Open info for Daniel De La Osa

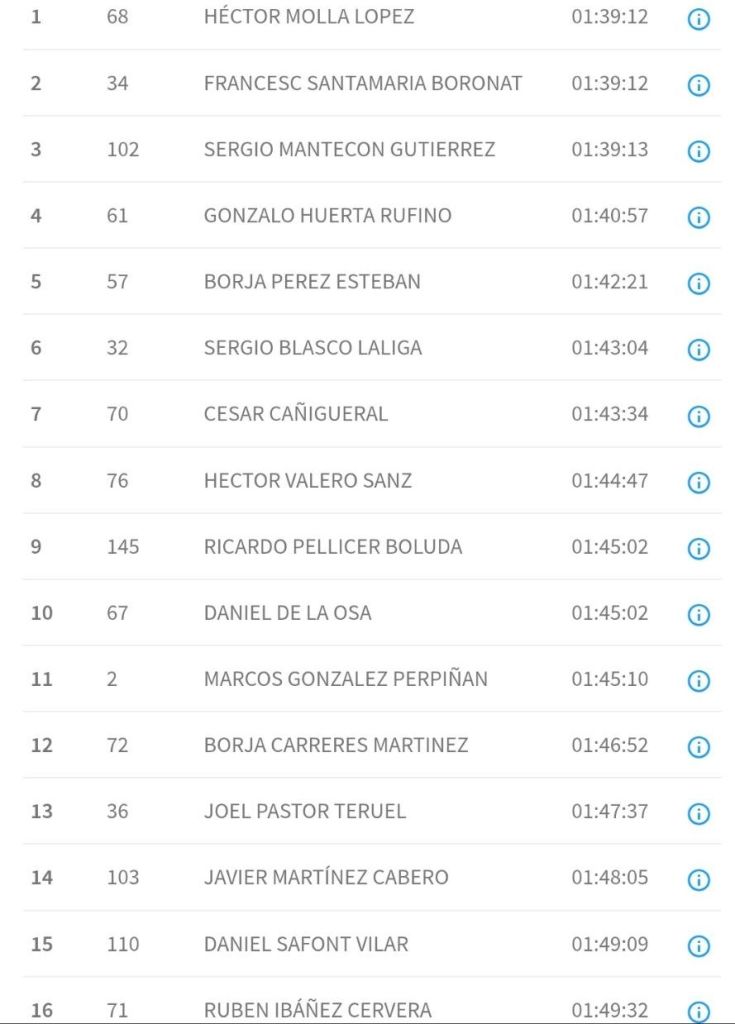pyautogui.click(x=699, y=614)
